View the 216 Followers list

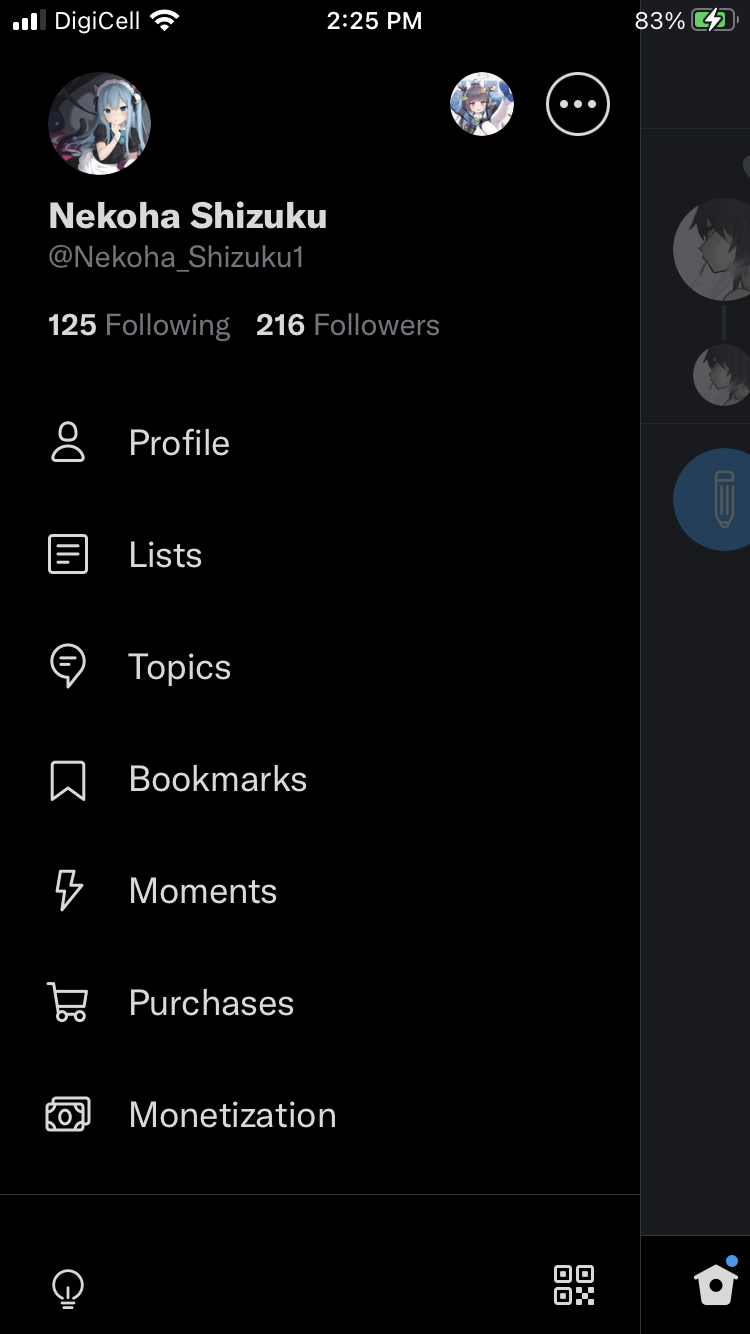pyautogui.click(x=347, y=325)
